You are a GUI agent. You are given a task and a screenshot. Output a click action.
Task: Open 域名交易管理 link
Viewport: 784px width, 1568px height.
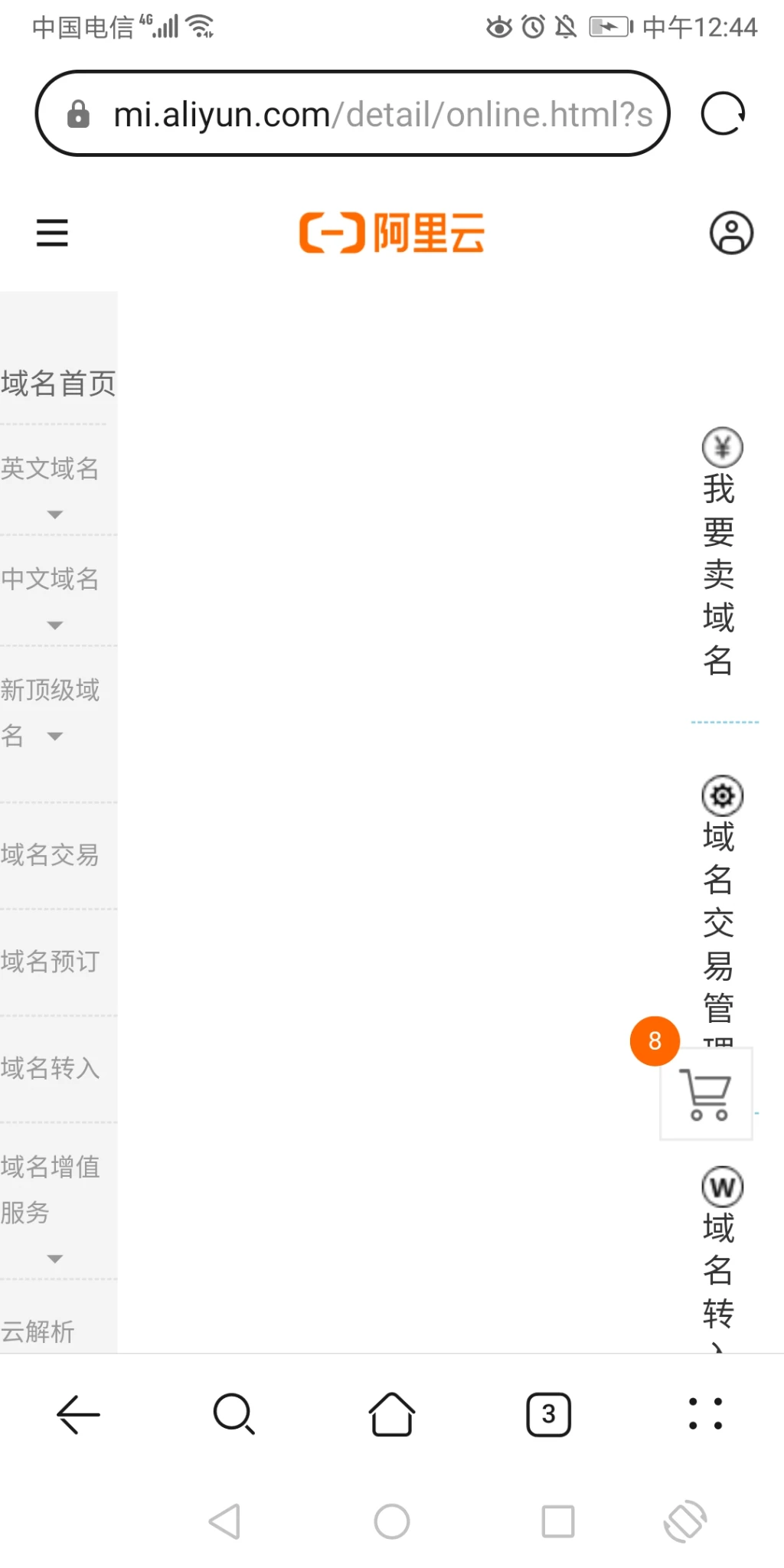point(720,903)
